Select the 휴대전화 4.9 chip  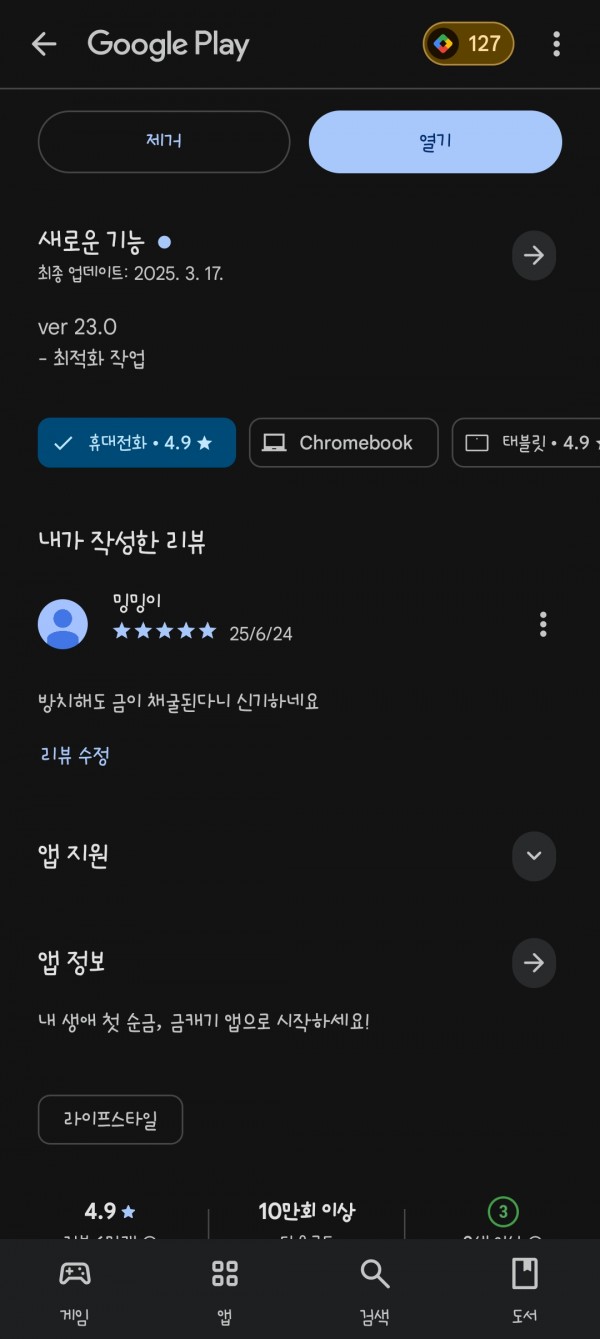point(137,443)
